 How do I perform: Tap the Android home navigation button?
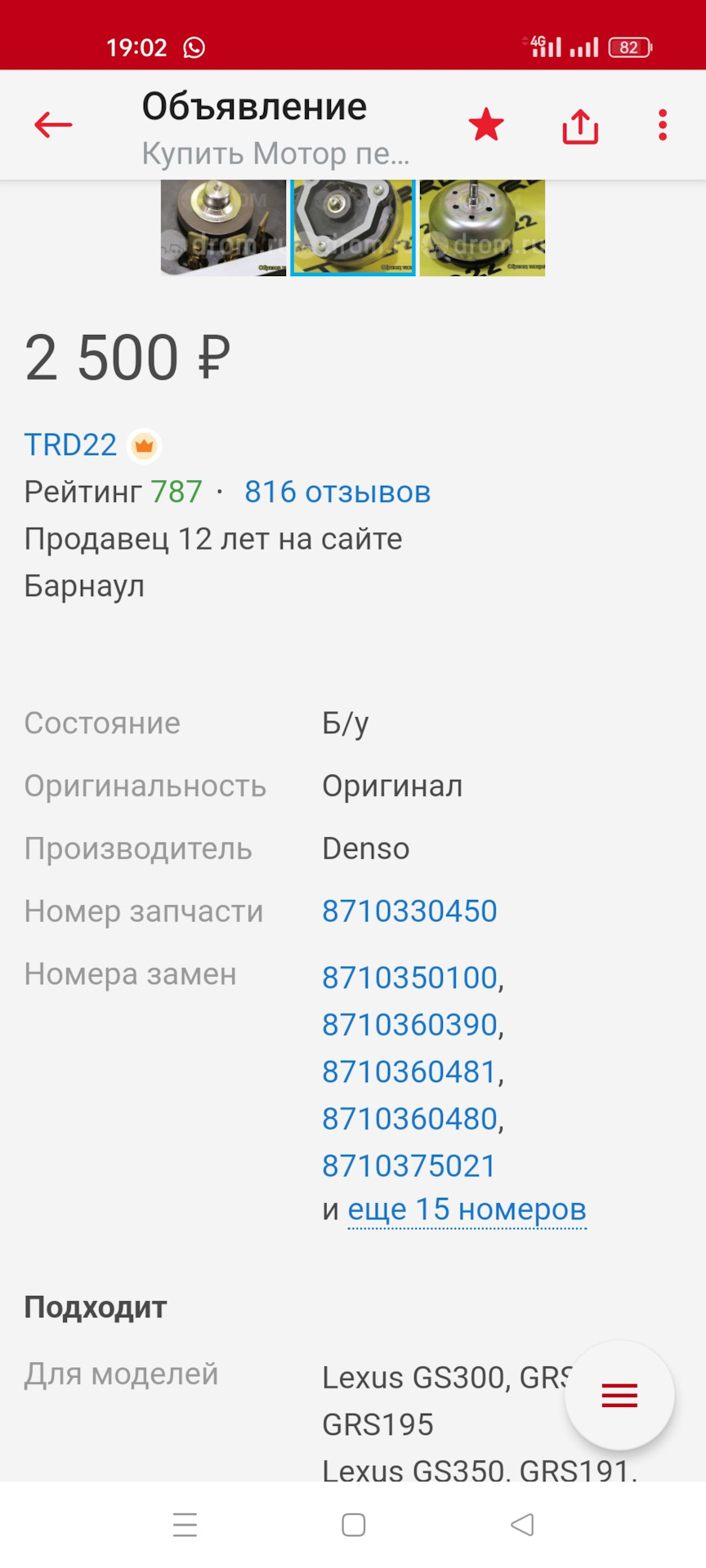click(352, 1525)
